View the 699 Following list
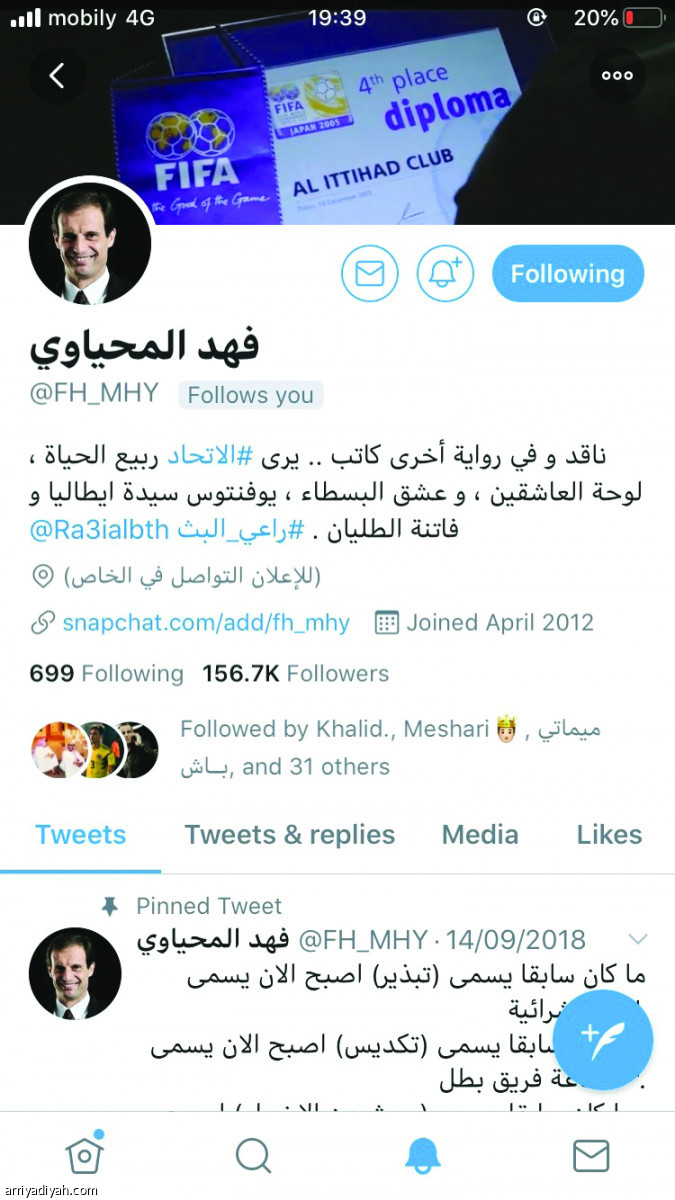The height and width of the screenshot is (1200, 675). tap(106, 674)
